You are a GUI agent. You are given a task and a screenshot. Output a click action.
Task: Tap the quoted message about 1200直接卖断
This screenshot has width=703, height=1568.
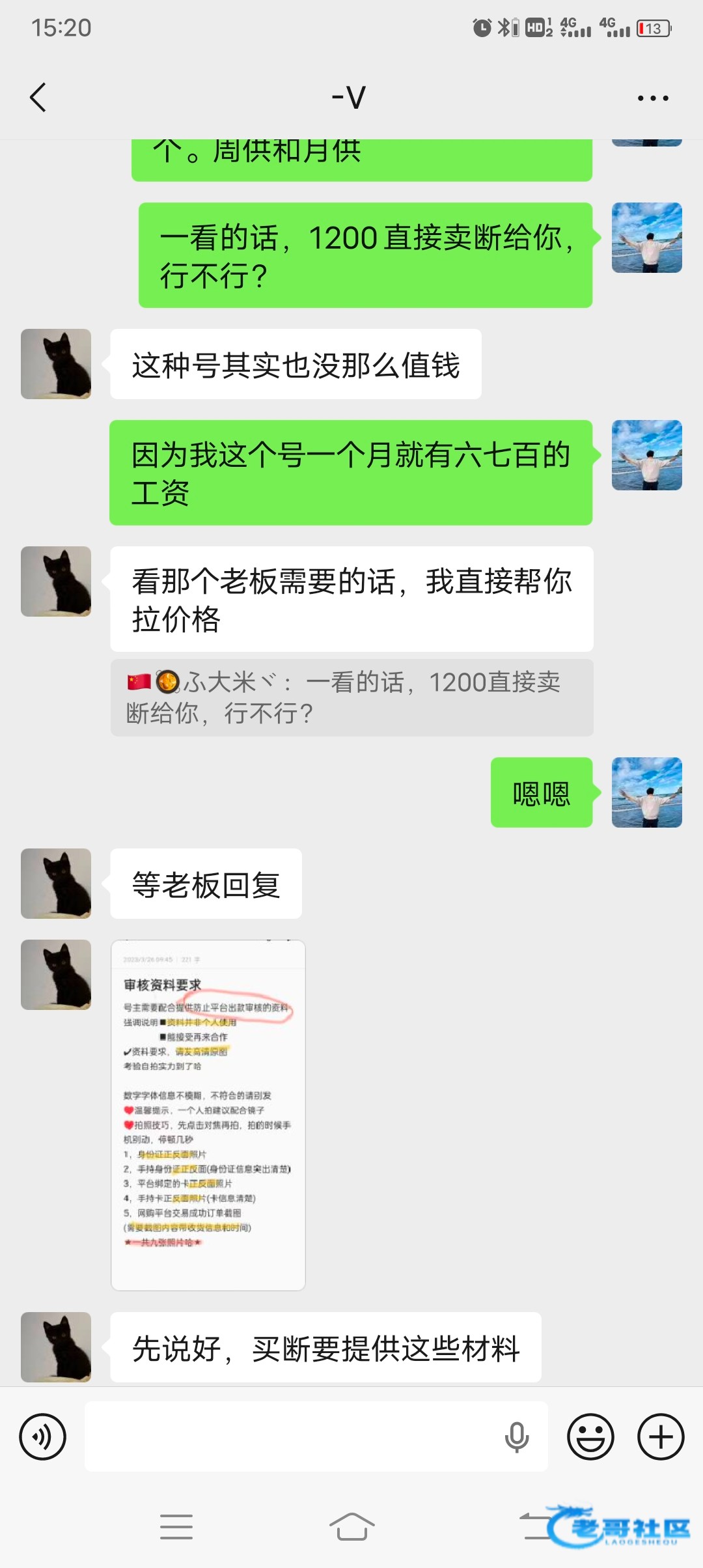[x=352, y=697]
